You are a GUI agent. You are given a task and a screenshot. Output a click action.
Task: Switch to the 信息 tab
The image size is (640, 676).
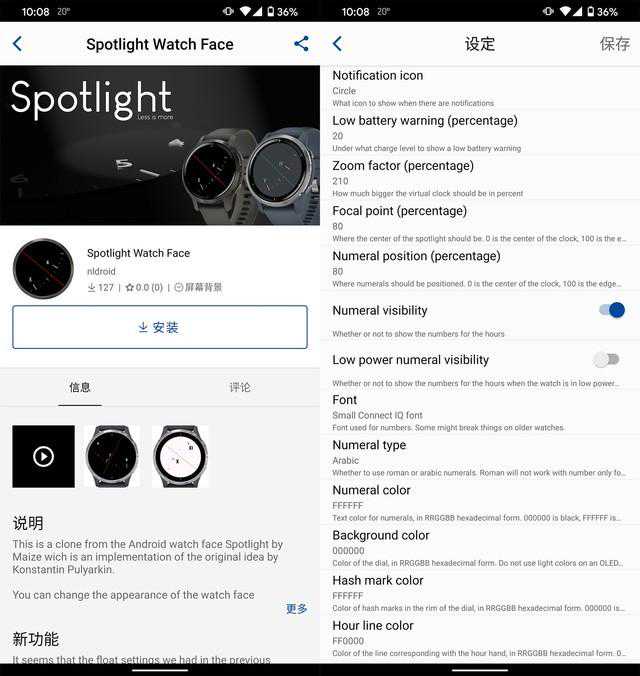point(80,387)
